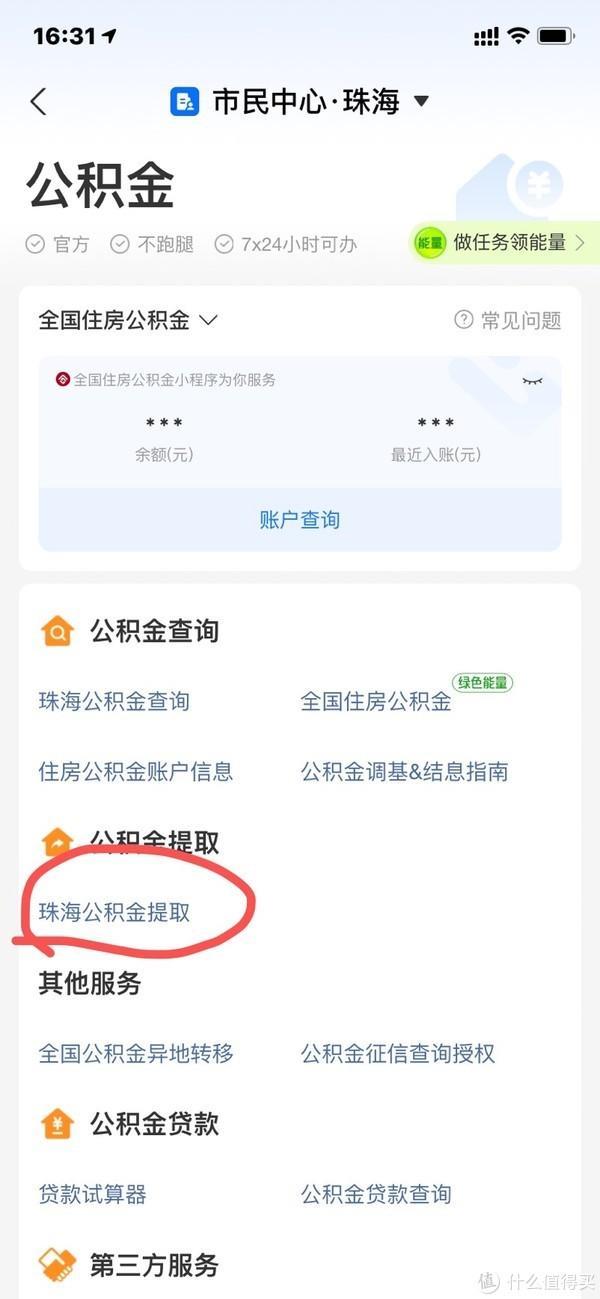Go back using the top-left arrow
The height and width of the screenshot is (1299, 600).
39,101
